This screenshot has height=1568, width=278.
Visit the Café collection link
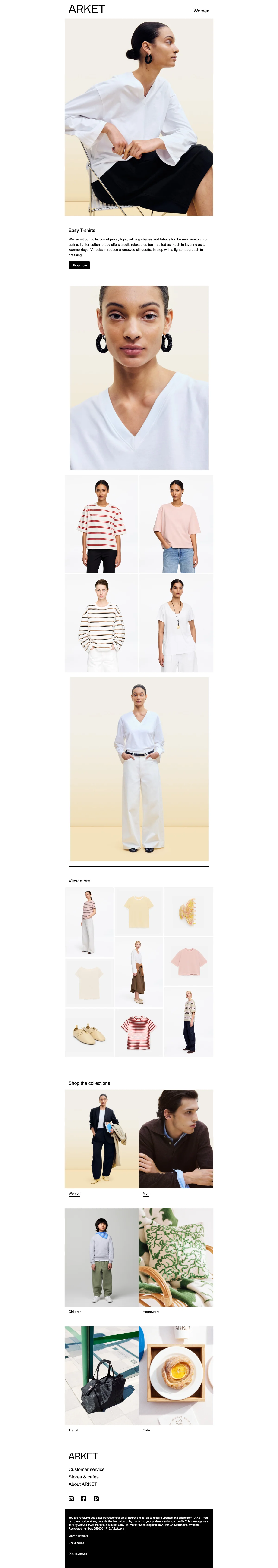click(146, 1430)
